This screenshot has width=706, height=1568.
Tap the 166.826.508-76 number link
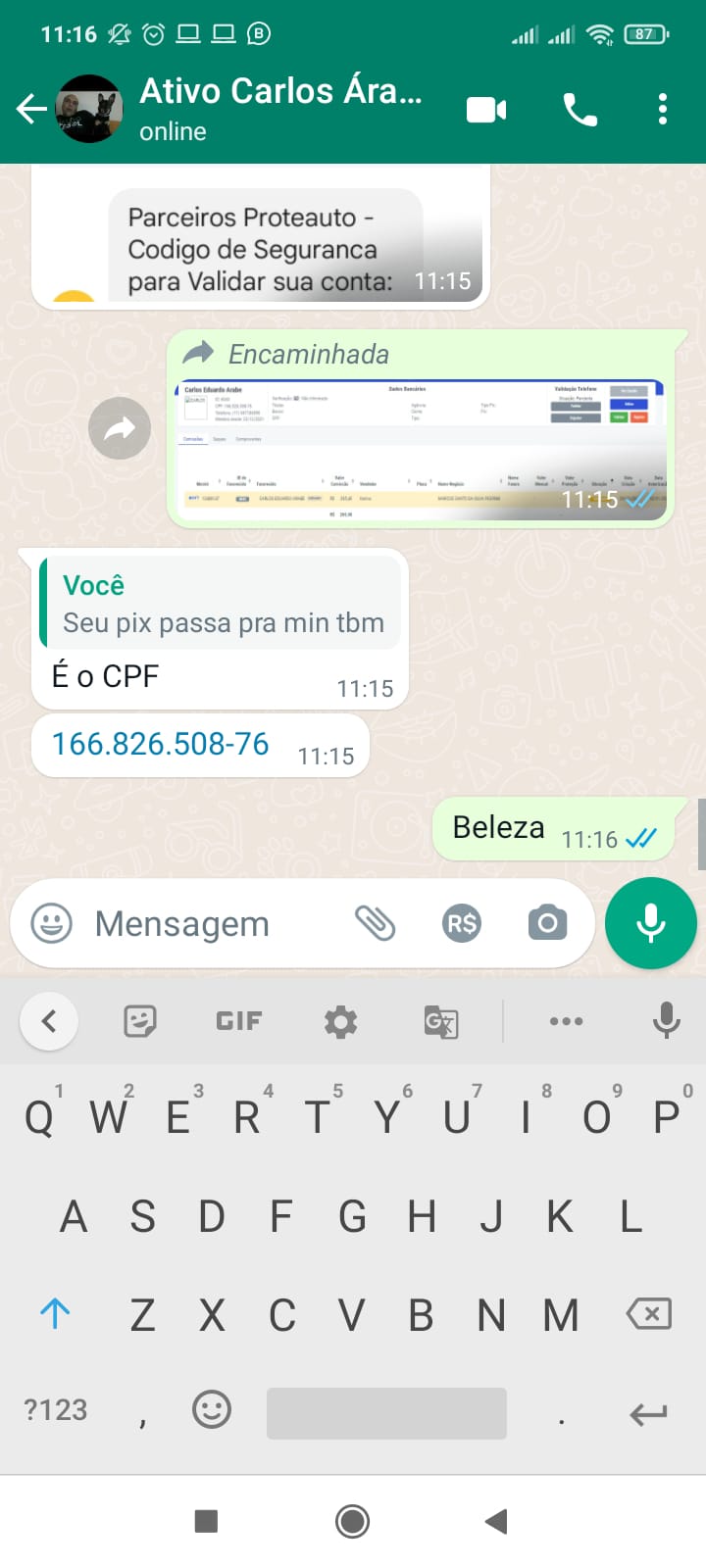pyautogui.click(x=160, y=744)
